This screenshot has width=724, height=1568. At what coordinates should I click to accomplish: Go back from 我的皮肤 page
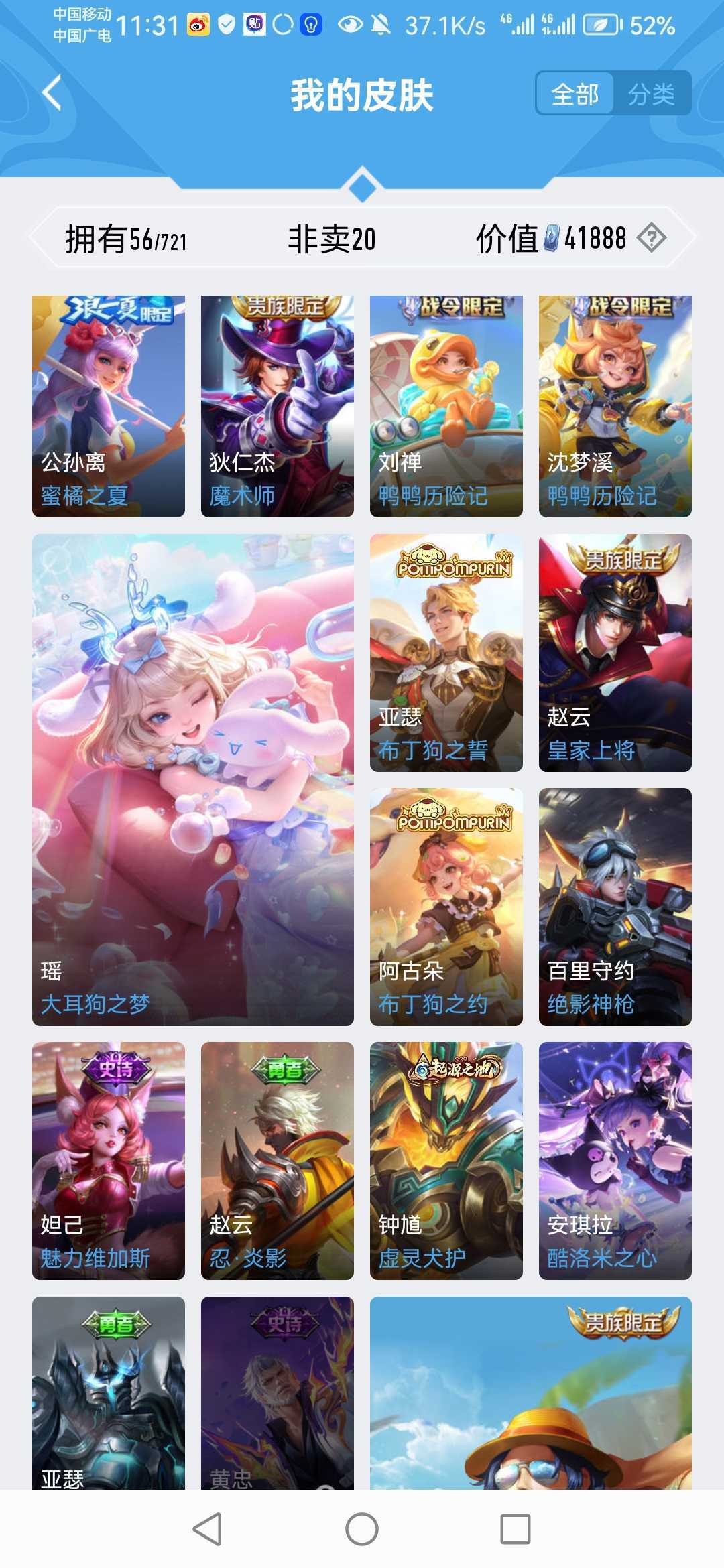coord(52,93)
